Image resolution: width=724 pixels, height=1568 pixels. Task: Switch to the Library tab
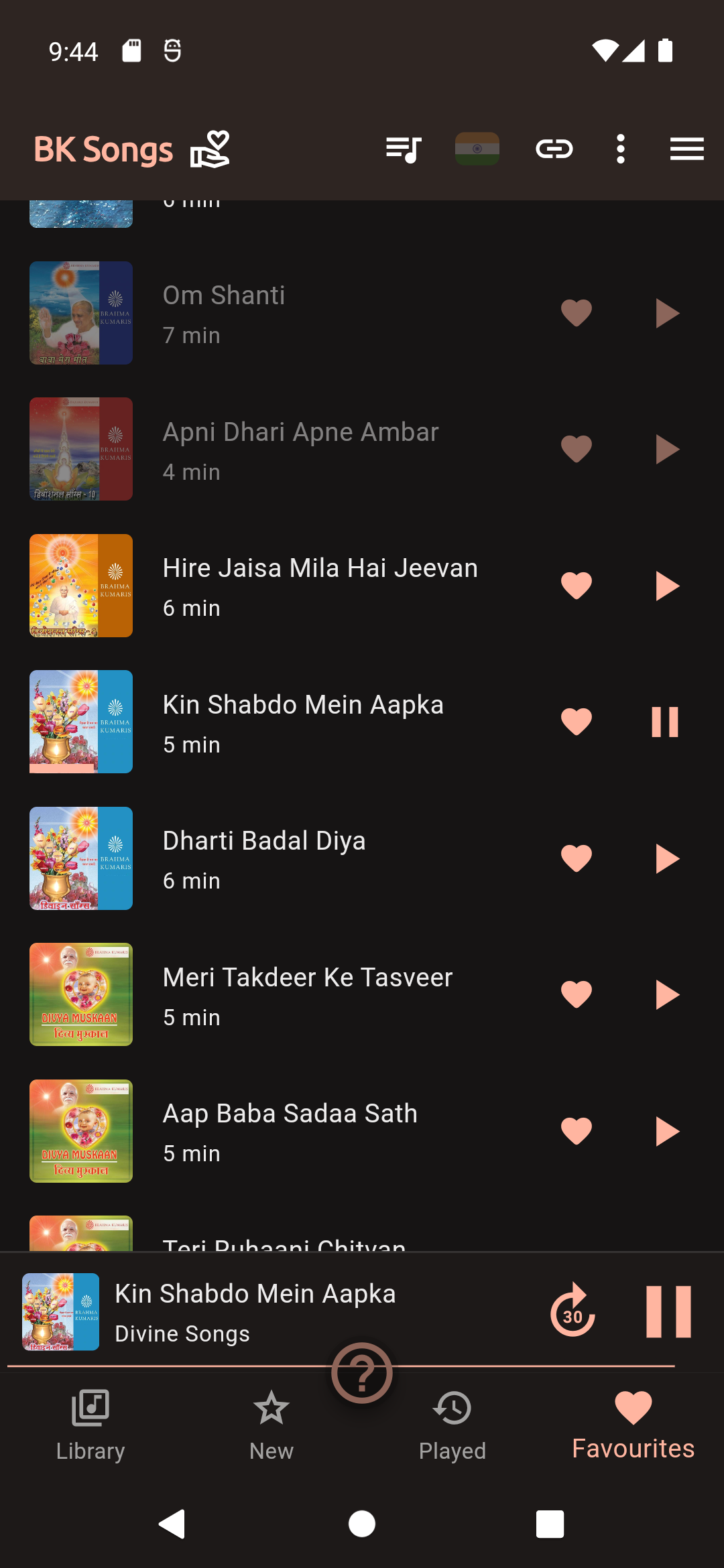90,1425
